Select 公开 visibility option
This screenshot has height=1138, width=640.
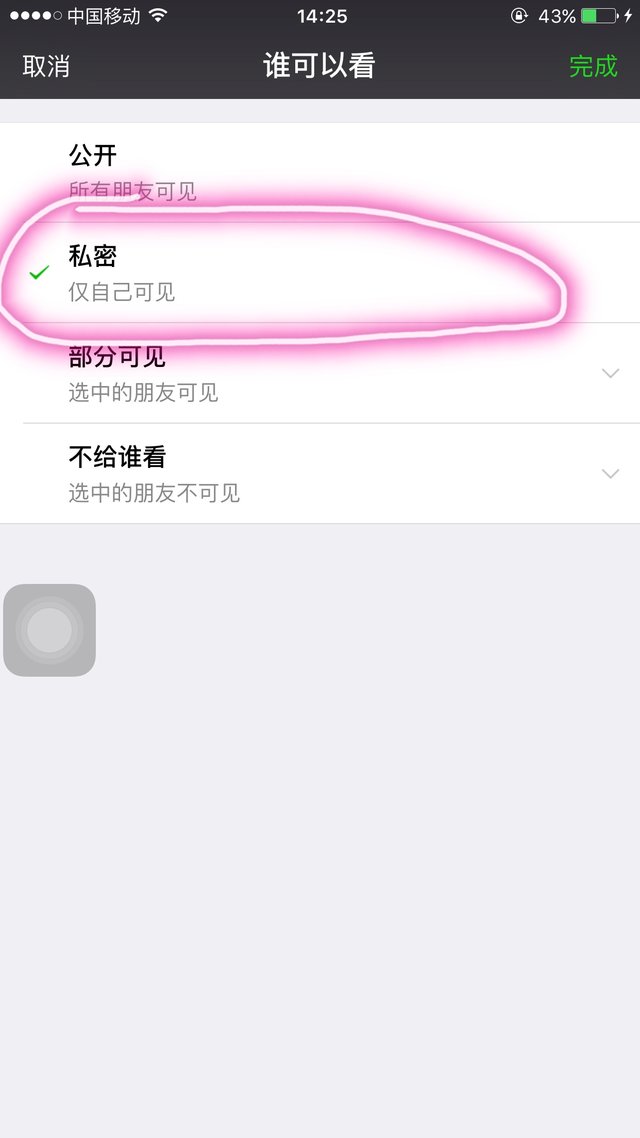320,172
